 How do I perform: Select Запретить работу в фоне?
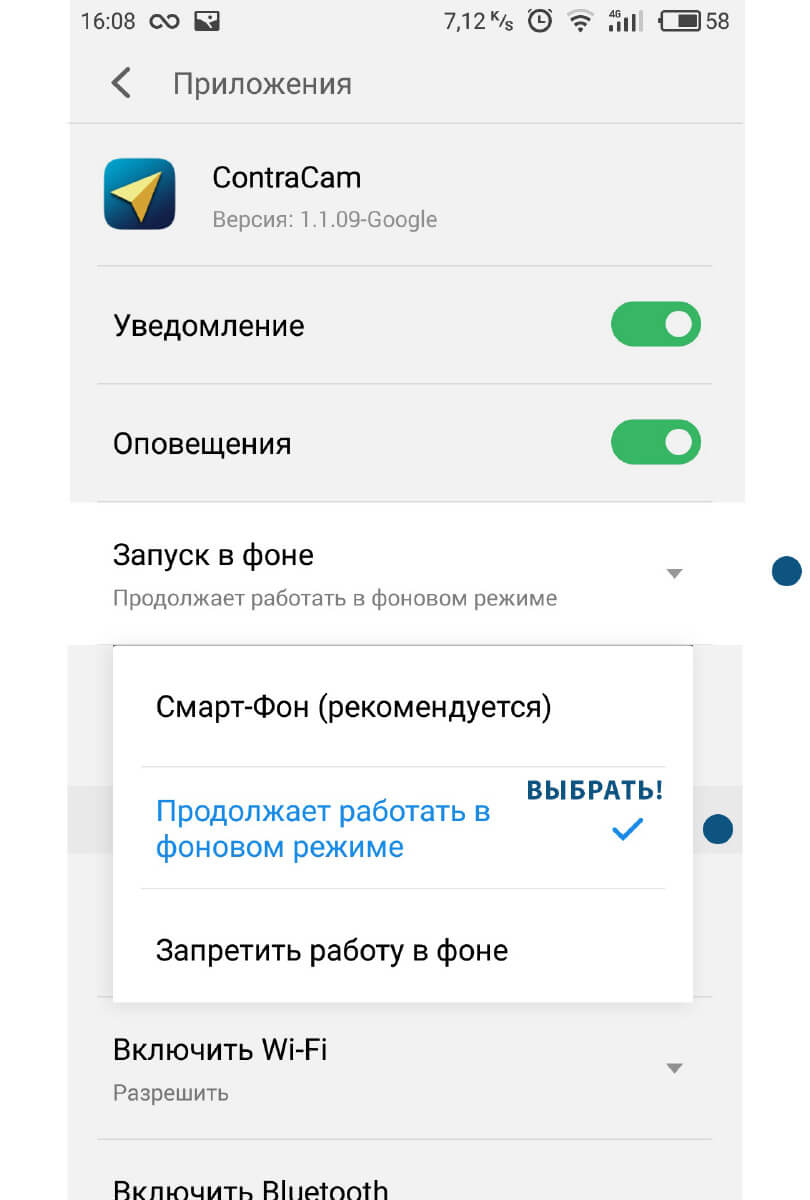[x=332, y=950]
